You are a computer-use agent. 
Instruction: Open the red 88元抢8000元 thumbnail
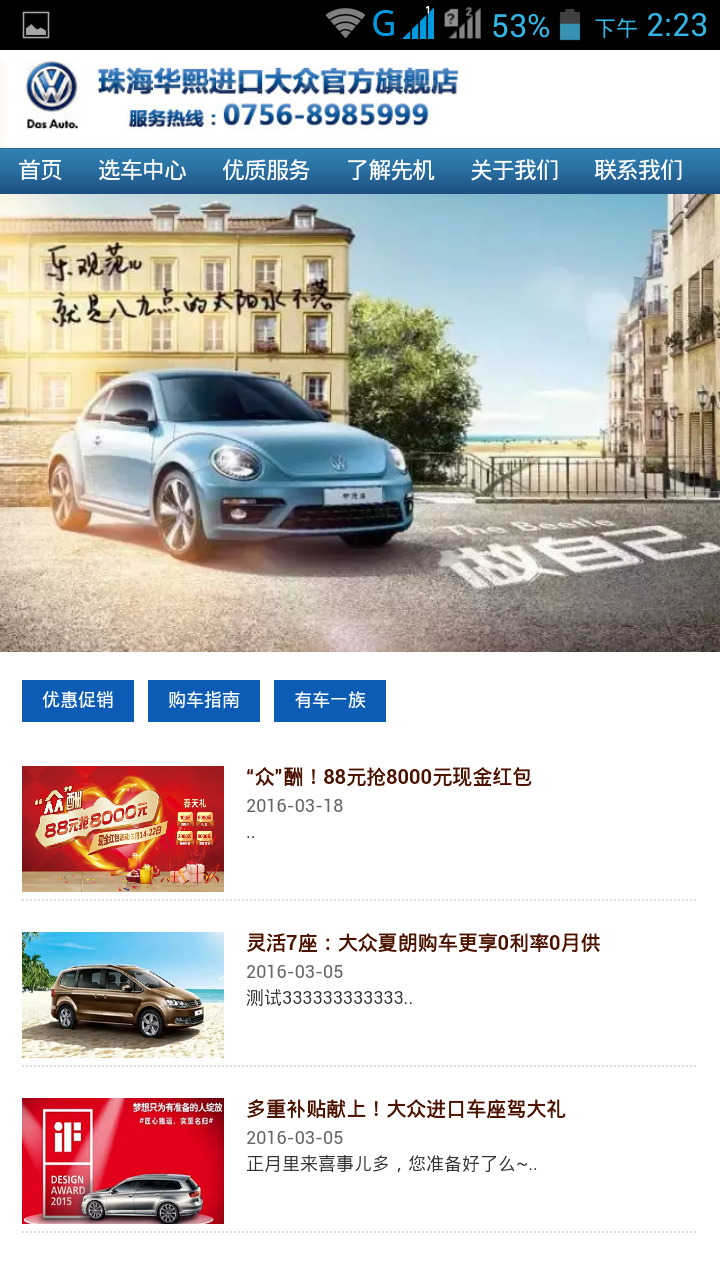[123, 829]
